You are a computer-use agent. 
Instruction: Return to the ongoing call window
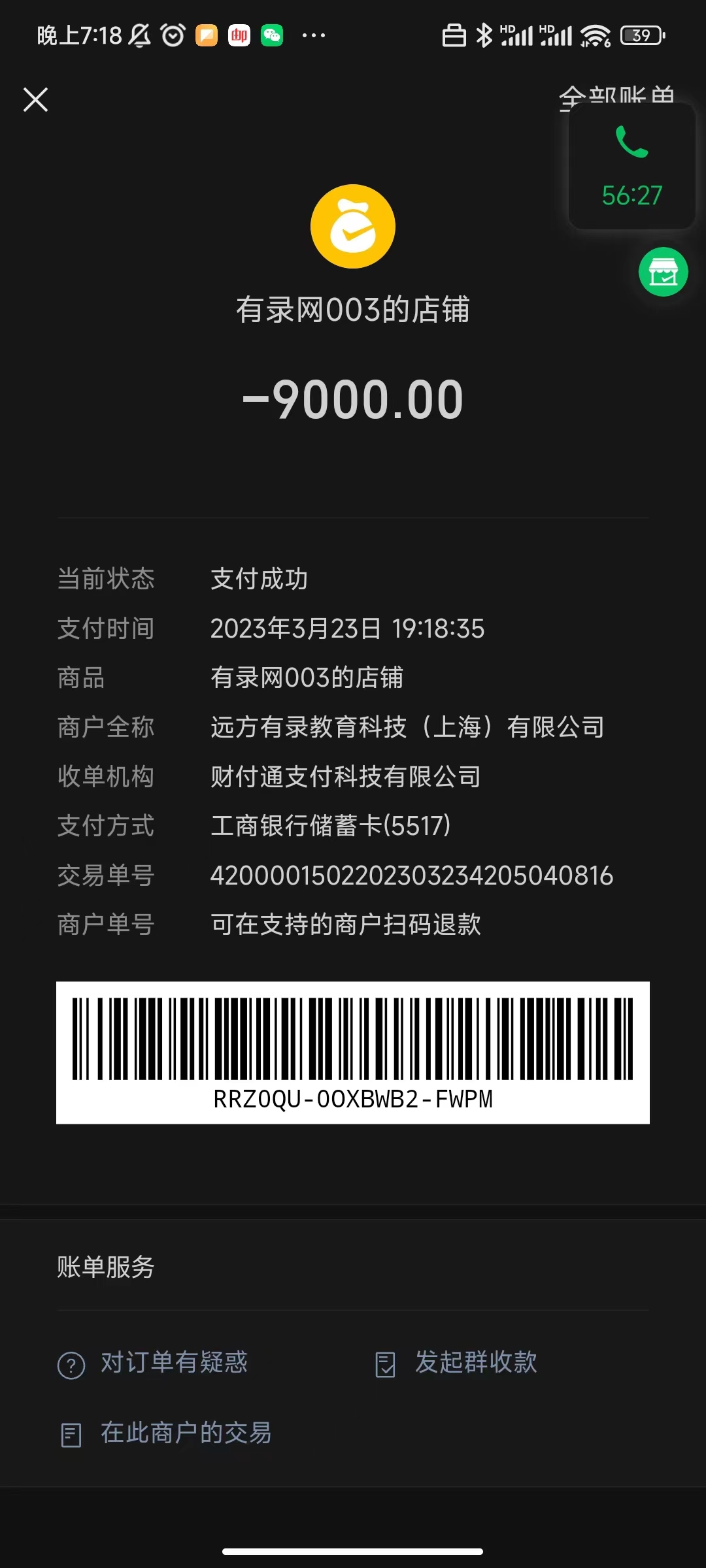click(x=631, y=166)
